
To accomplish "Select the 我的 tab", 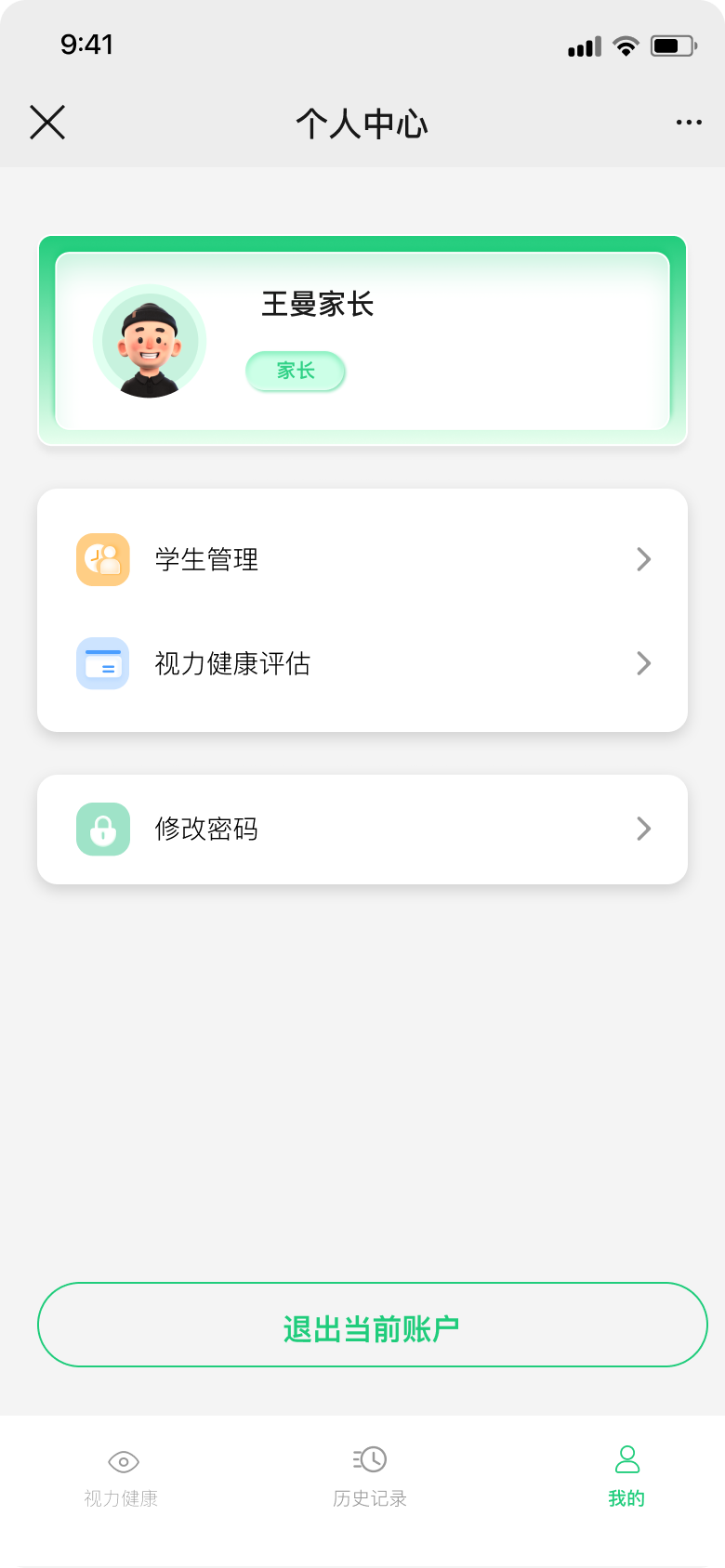I will 626,1477.
